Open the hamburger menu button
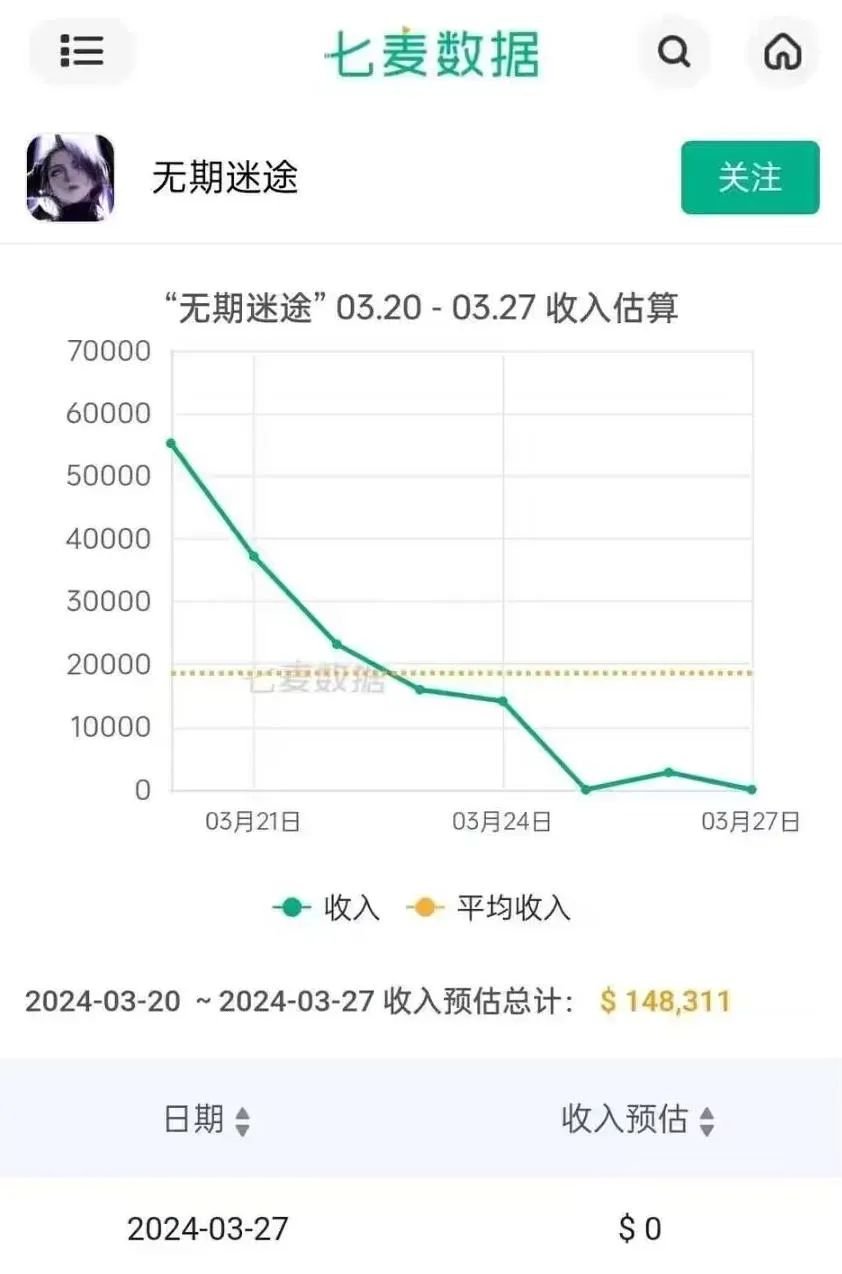842x1274 pixels. (82, 50)
